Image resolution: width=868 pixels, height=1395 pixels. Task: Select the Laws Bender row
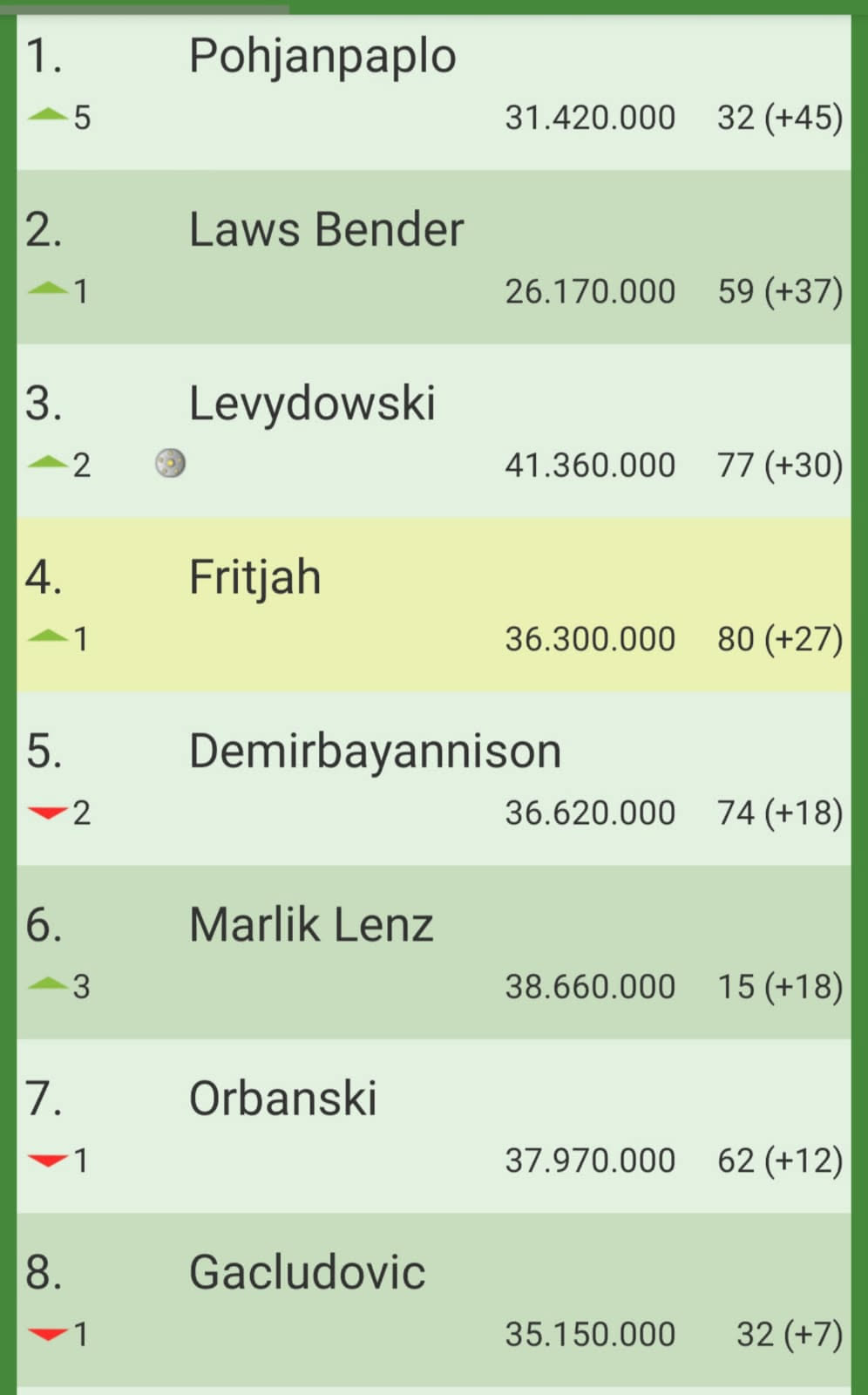326,231
